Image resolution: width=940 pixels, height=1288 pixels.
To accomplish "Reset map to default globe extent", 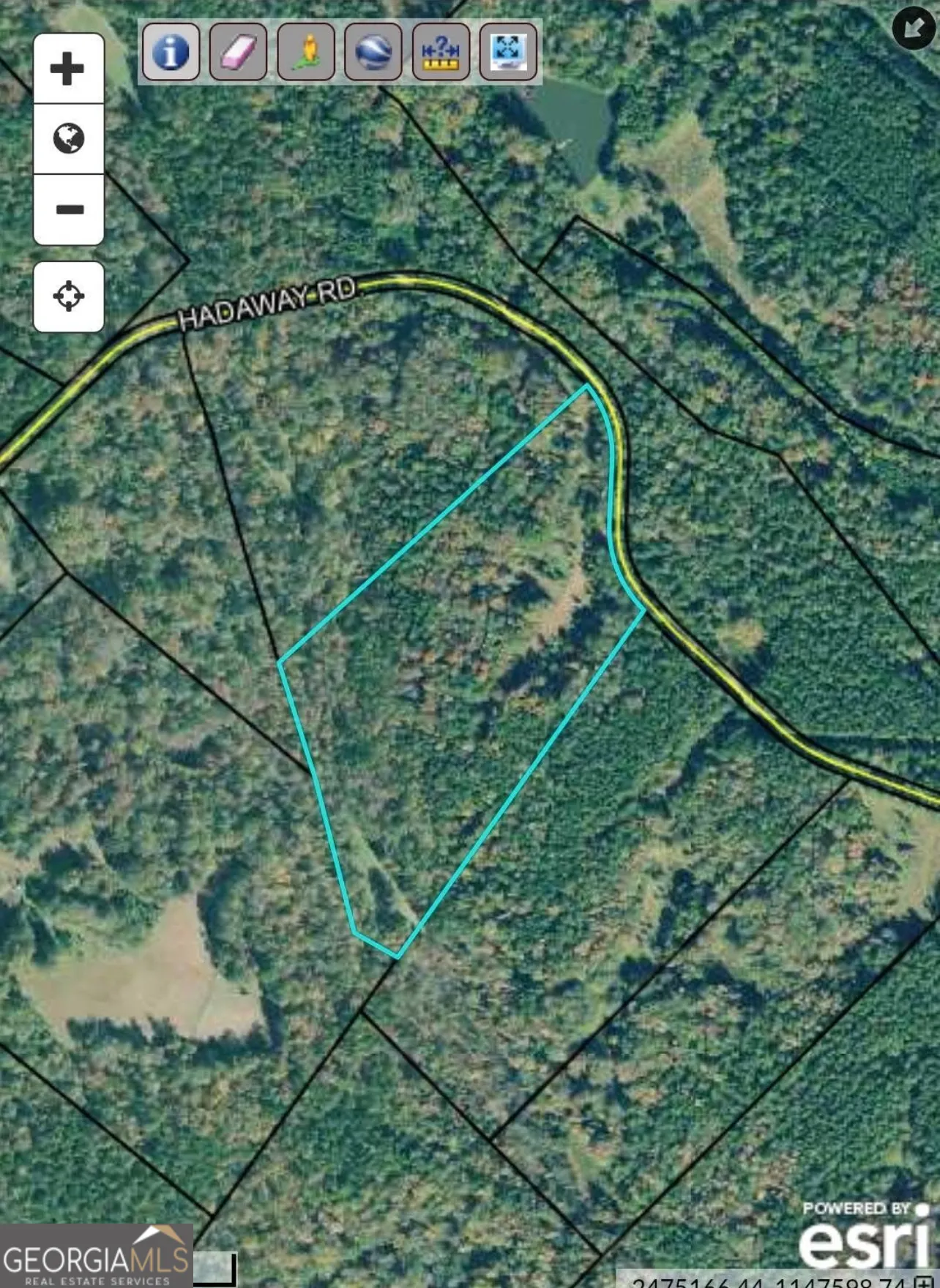I will pos(68,139).
